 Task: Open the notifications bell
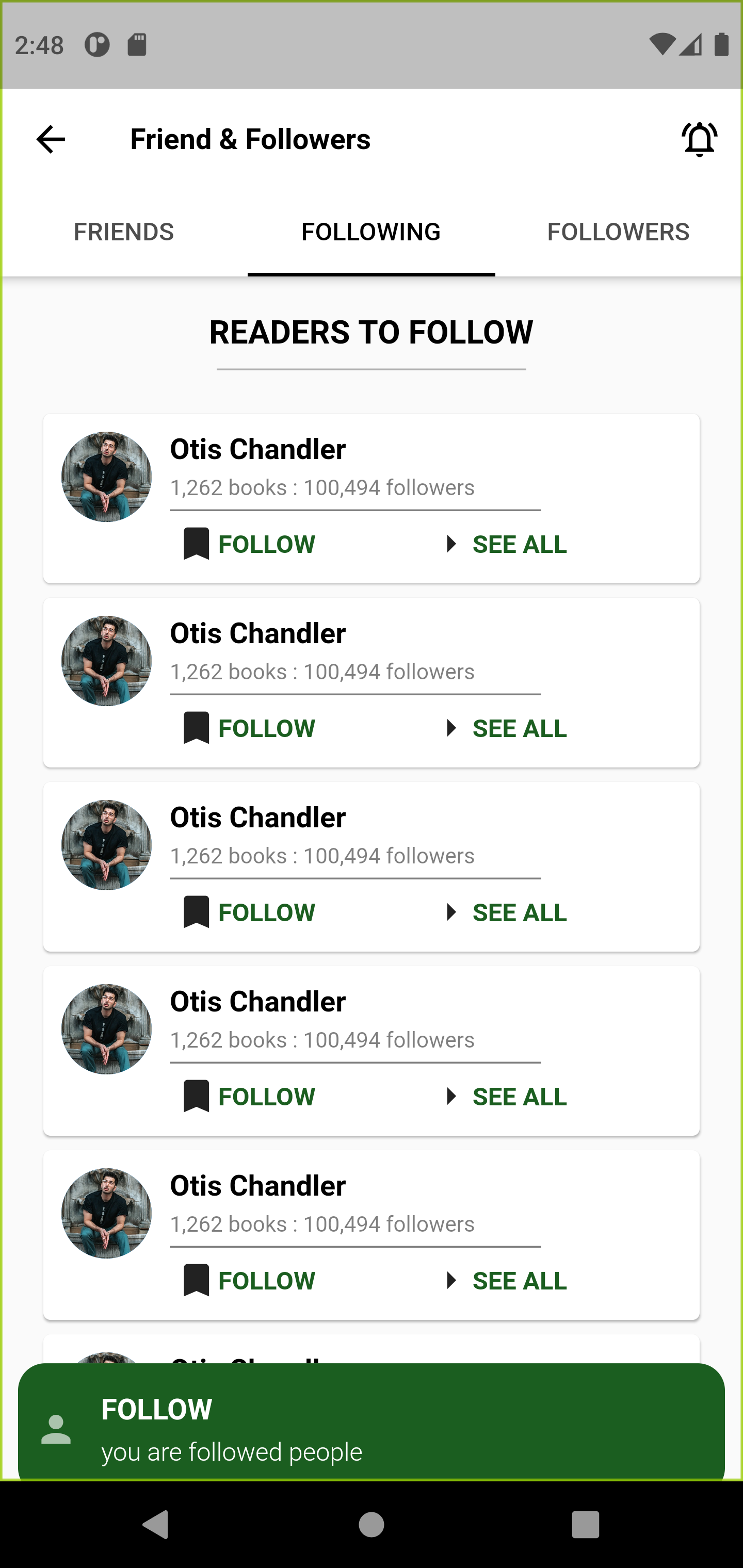click(x=699, y=139)
